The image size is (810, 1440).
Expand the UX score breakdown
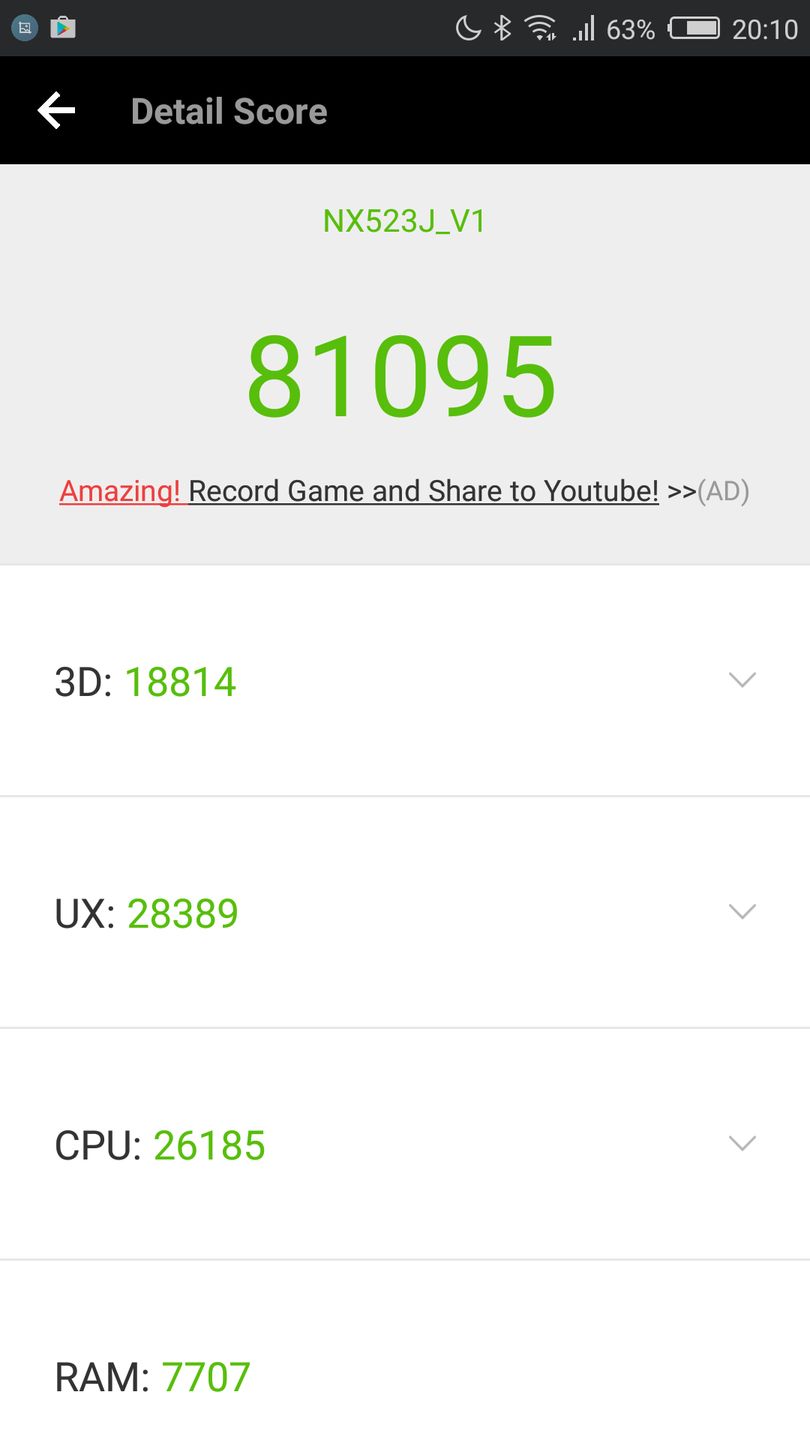(741, 911)
